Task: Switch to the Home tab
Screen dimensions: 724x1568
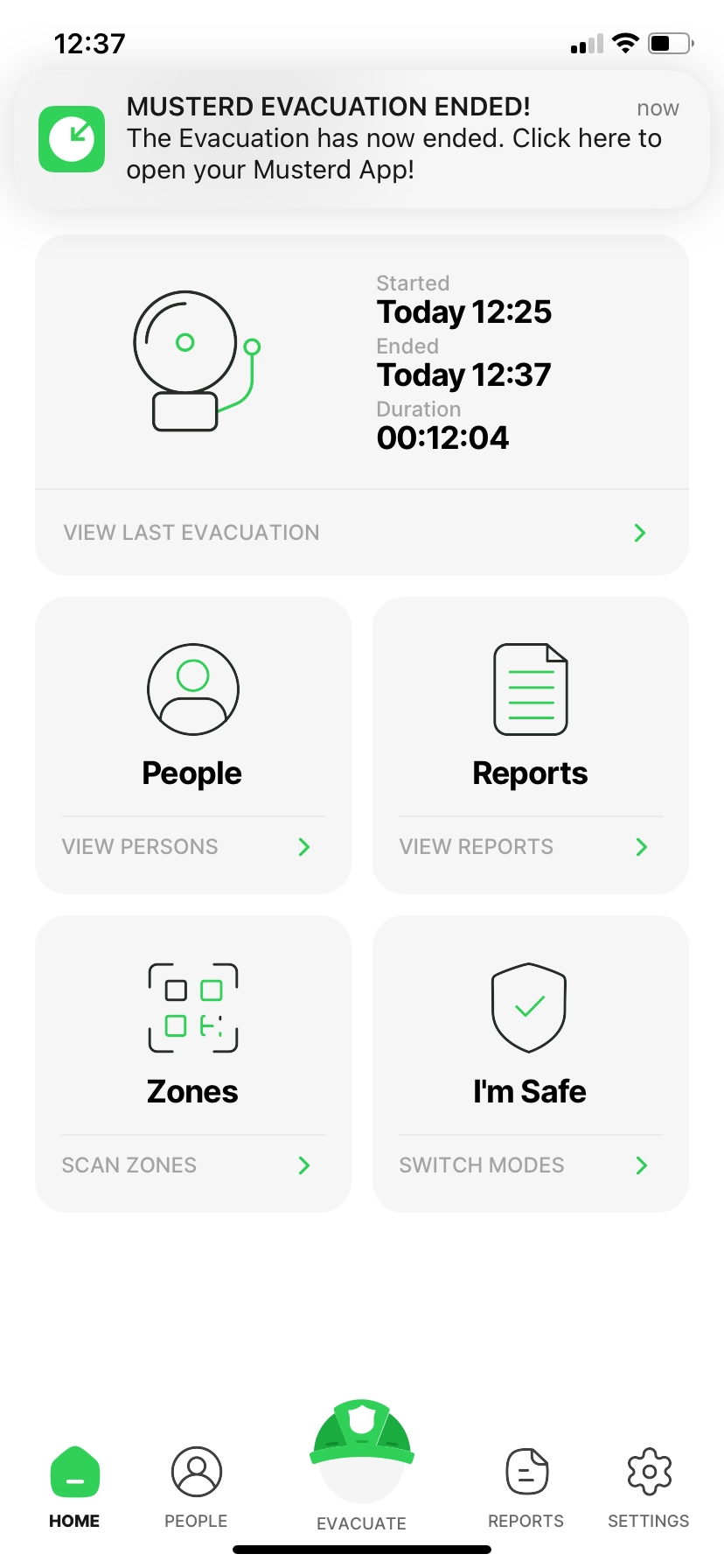Action: (x=74, y=1487)
